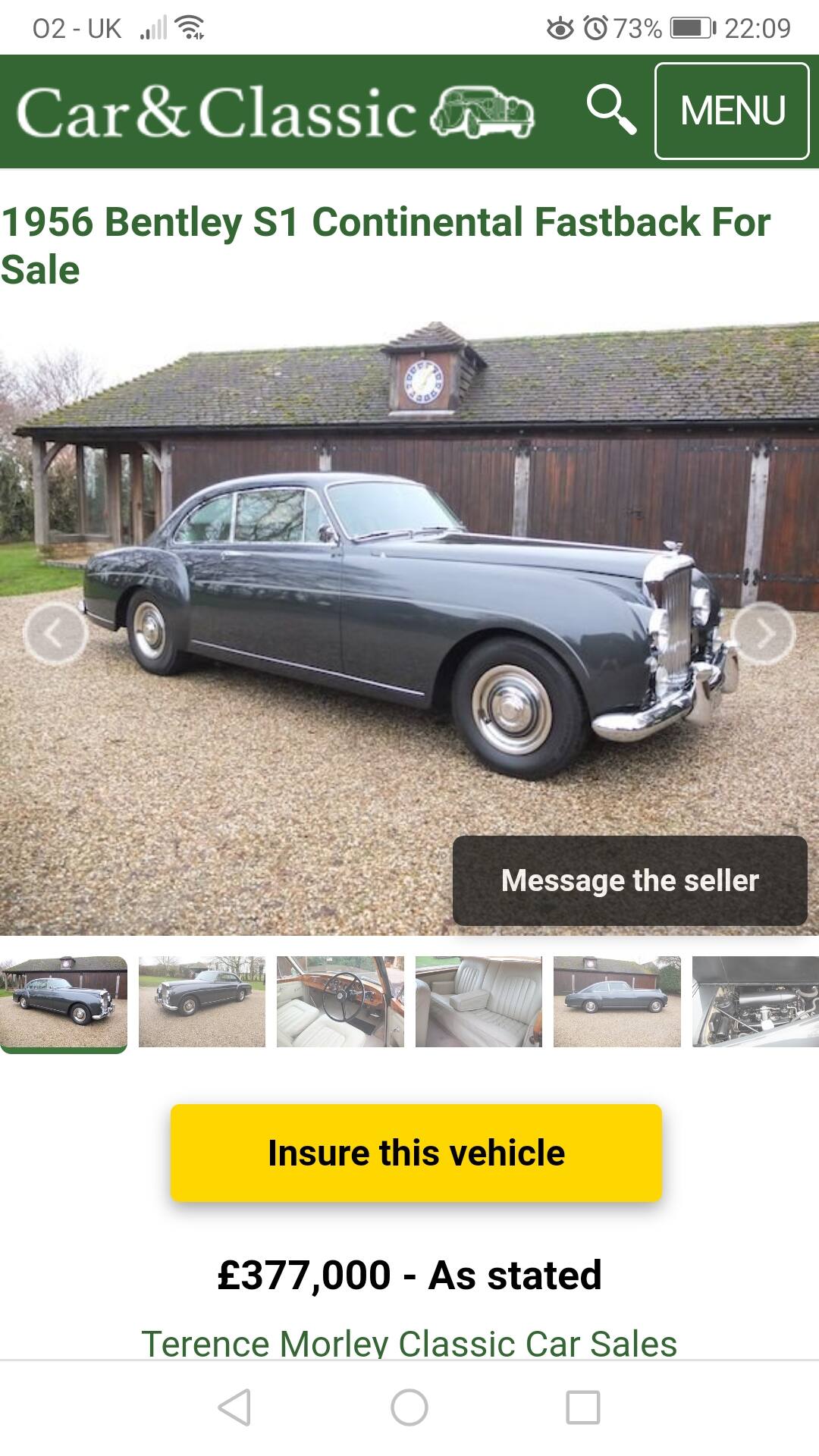
Task: Open Terence Morley Classic Car Sales link
Action: tap(409, 1342)
